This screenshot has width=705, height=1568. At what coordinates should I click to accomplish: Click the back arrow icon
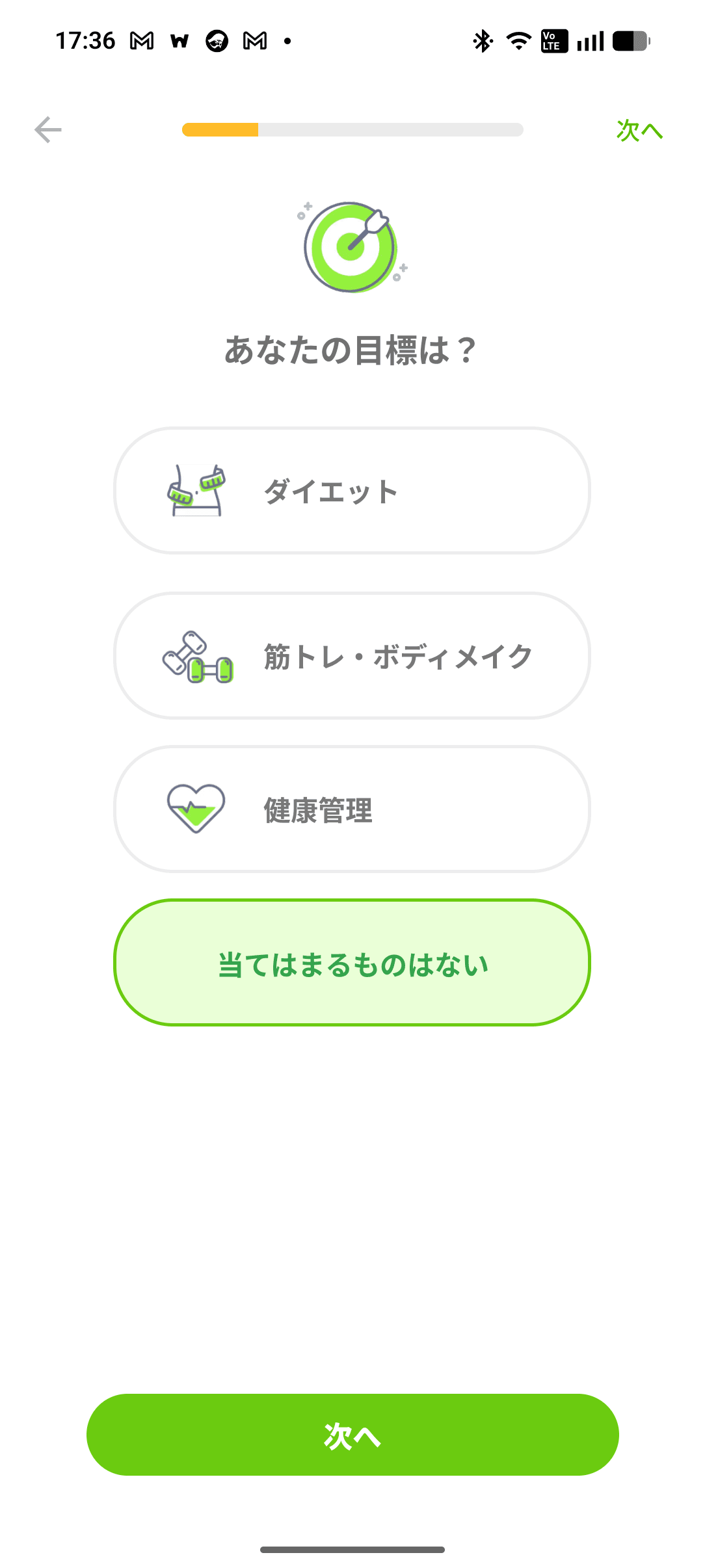[47, 130]
